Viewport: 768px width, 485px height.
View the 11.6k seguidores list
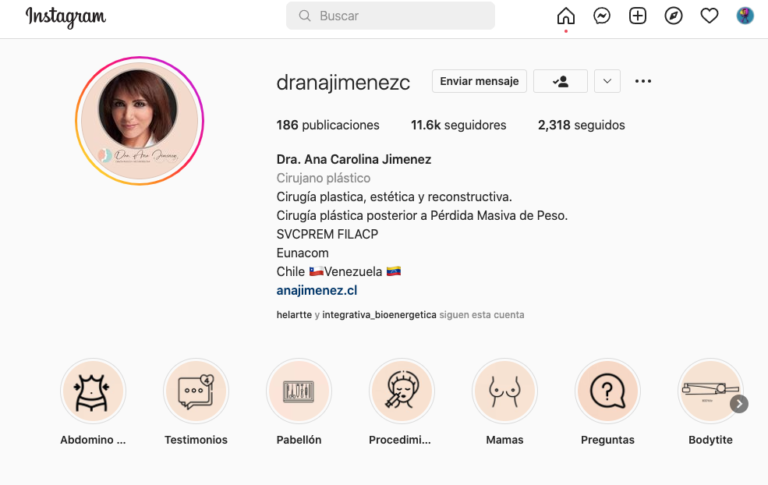[458, 125]
